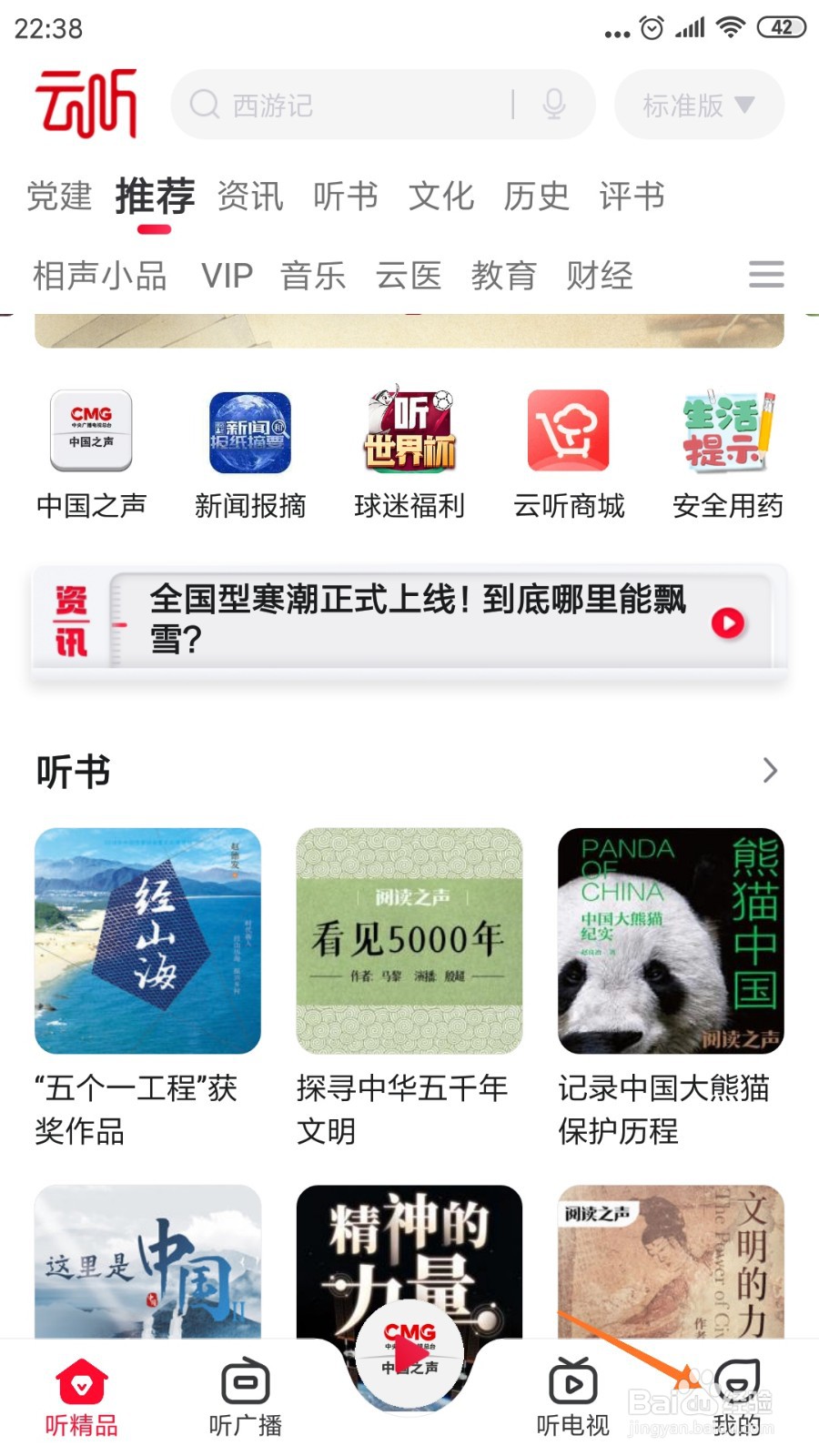Open the 云听商城 shopping mall icon

click(x=570, y=432)
